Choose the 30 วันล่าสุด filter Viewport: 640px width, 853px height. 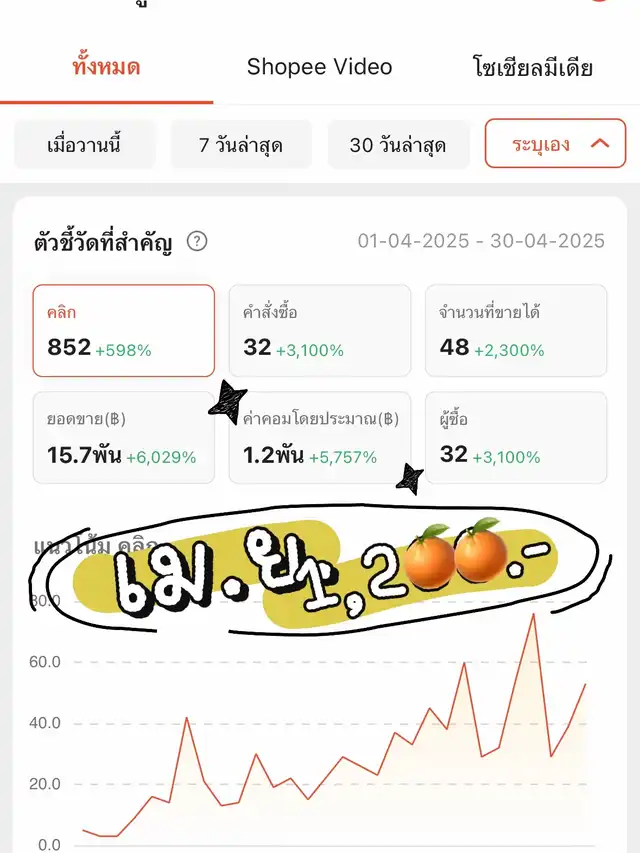tap(397, 144)
